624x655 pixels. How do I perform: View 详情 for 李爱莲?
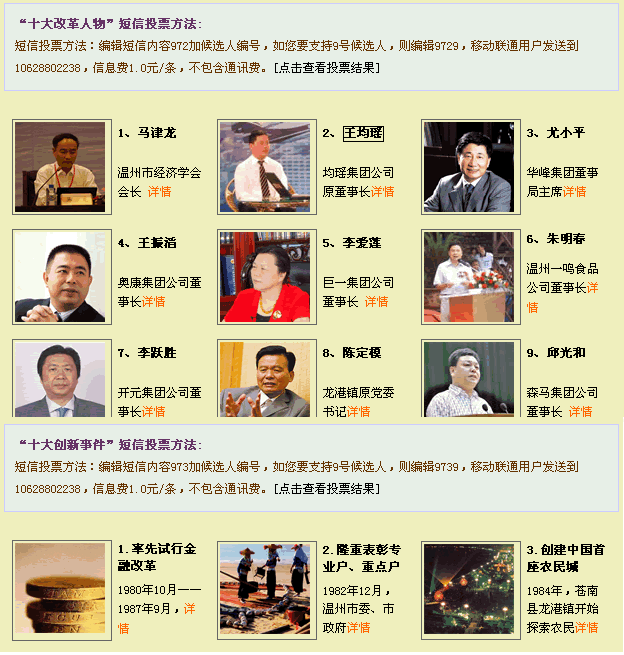click(376, 301)
